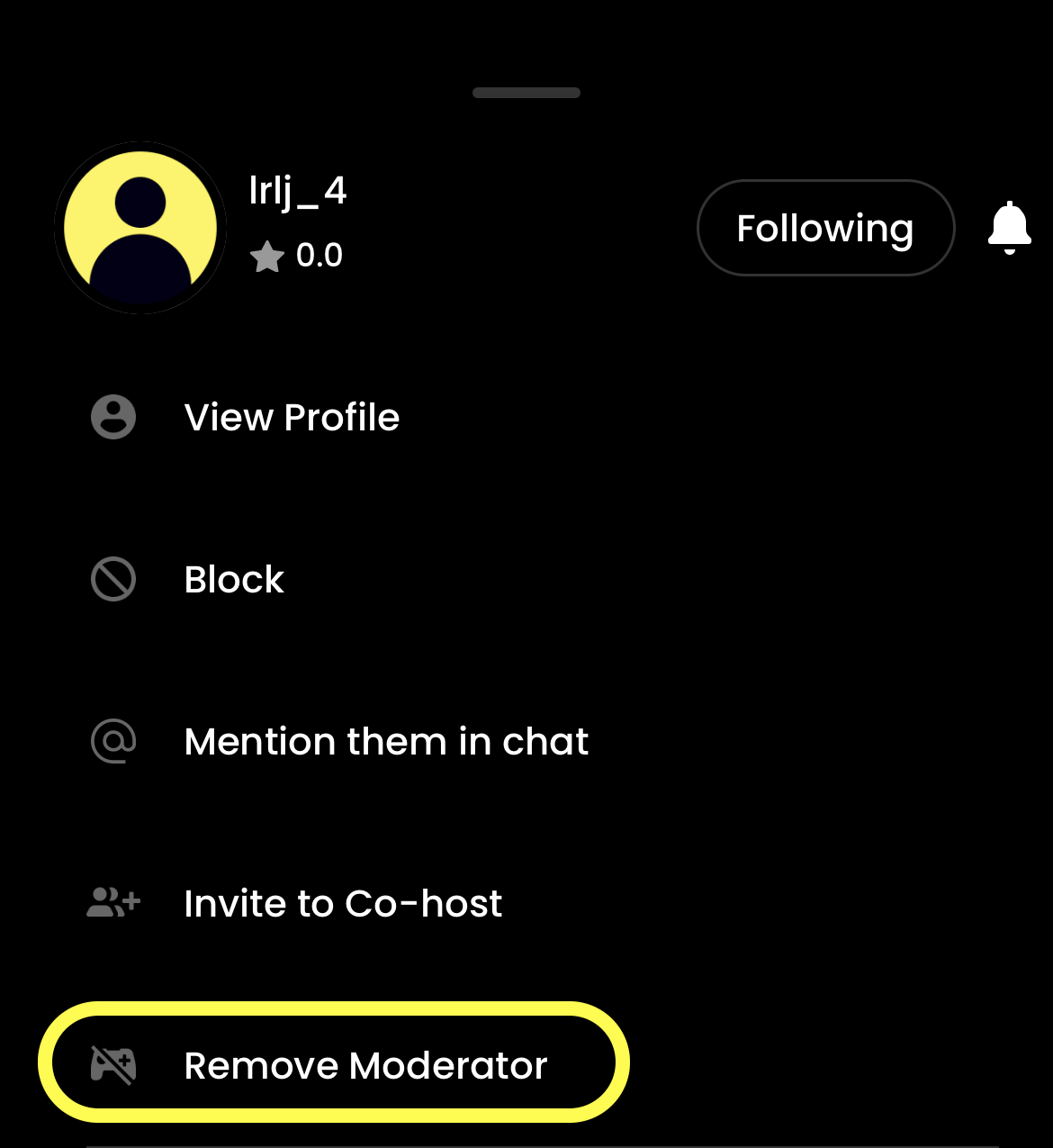Viewport: 1053px width, 1148px height.
Task: Tap the Following button
Action: click(824, 228)
